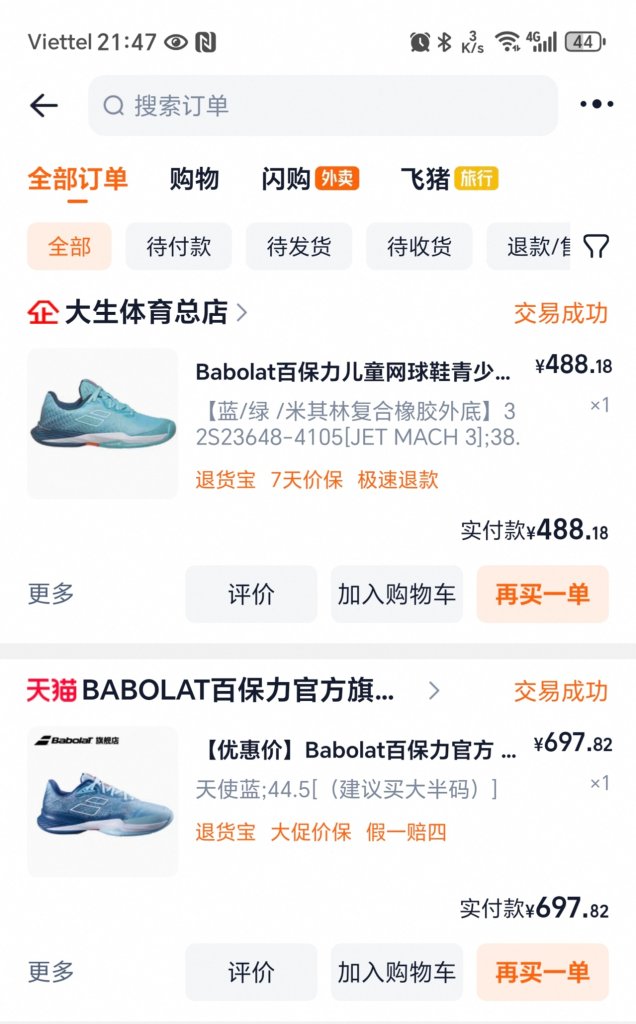Filter orders by 待发货
Screen dimensions: 636x1024
(299, 247)
